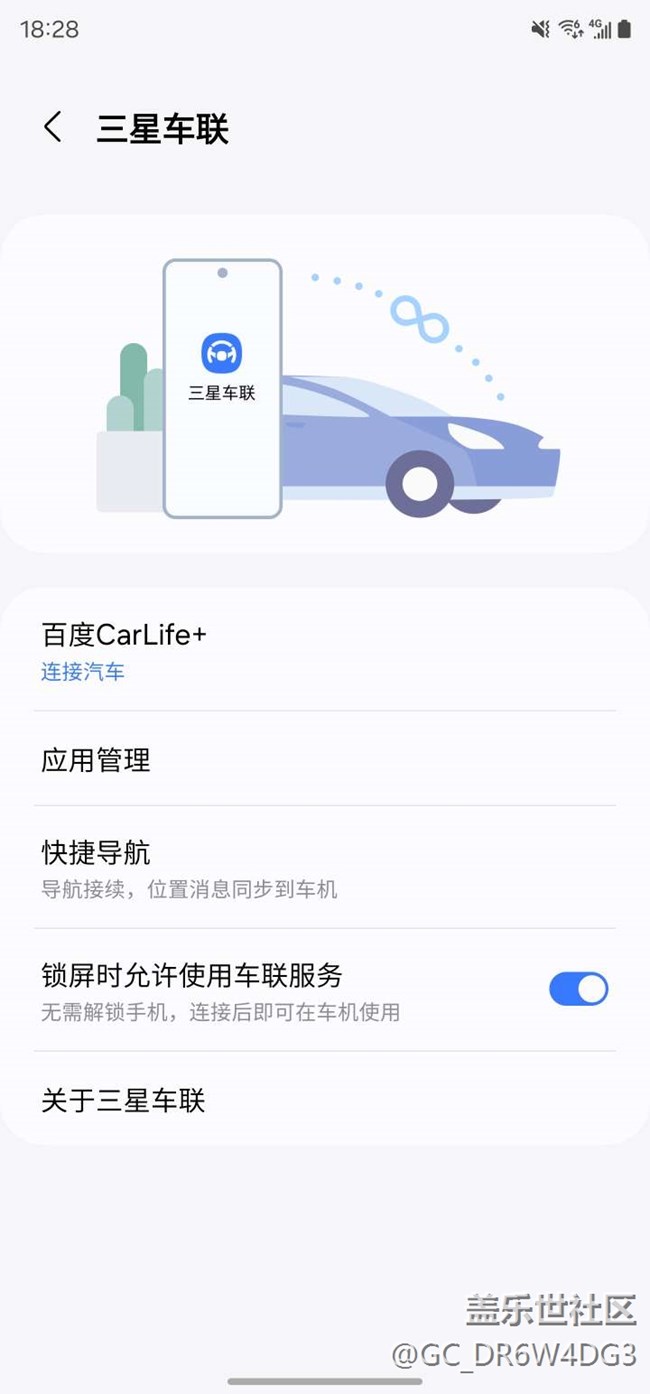The height and width of the screenshot is (1394, 650).
Task: Go back from 三星车联 settings
Action: click(x=53, y=128)
